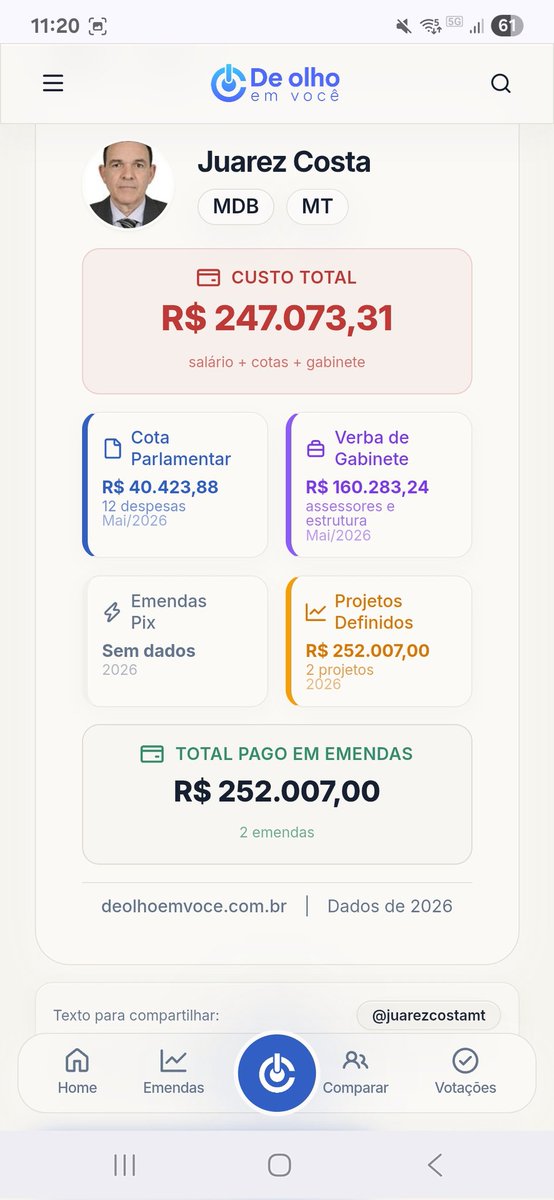Switch to the Emendas tab
Viewport: 554px width, 1200px height.
(174, 1072)
